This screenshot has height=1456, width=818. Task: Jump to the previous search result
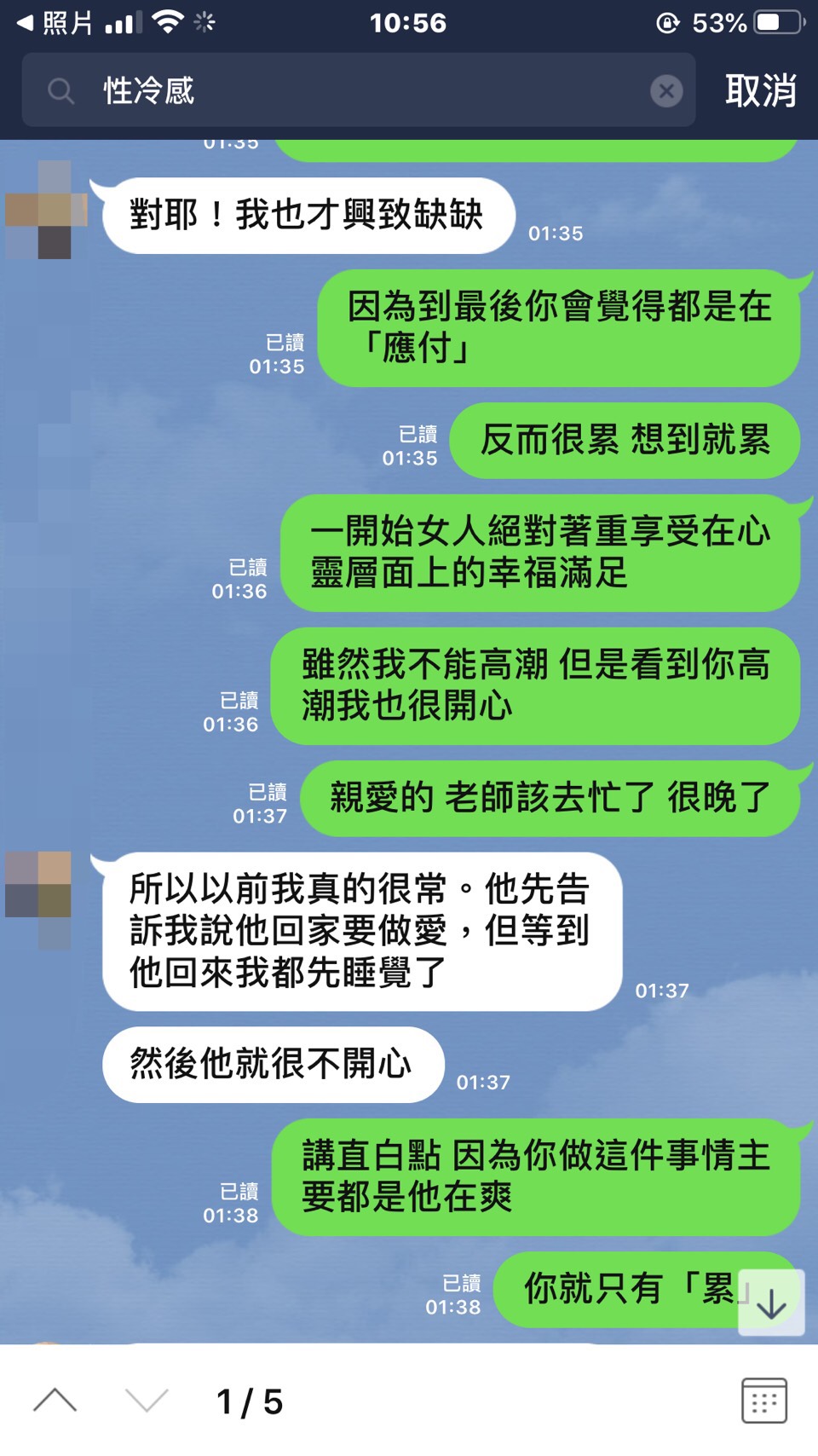tap(55, 1401)
